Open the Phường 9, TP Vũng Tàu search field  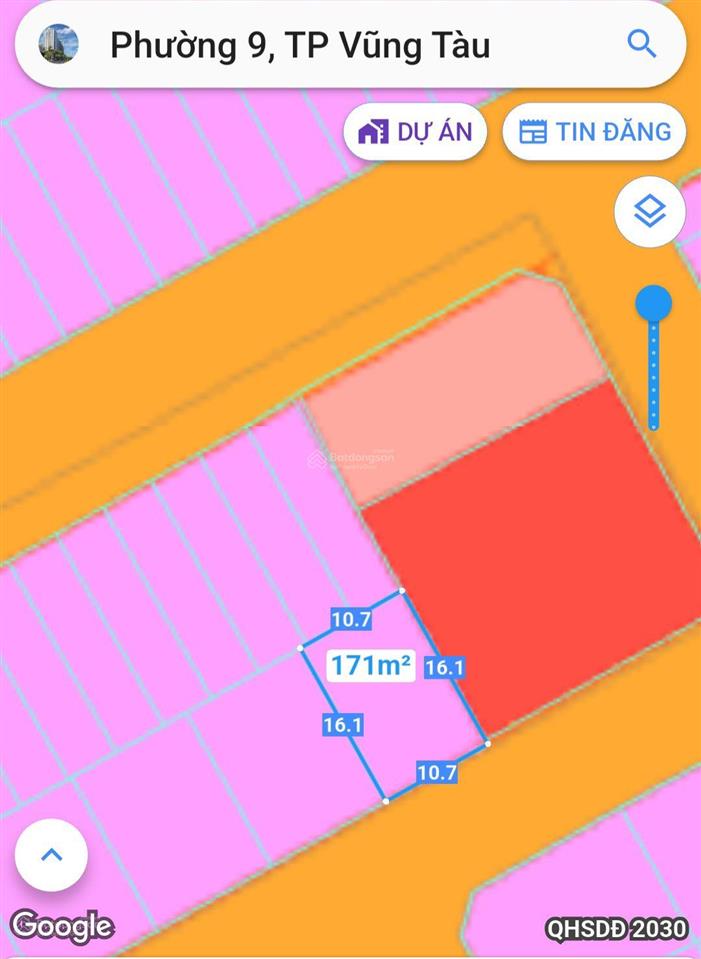pyautogui.click(x=300, y=45)
